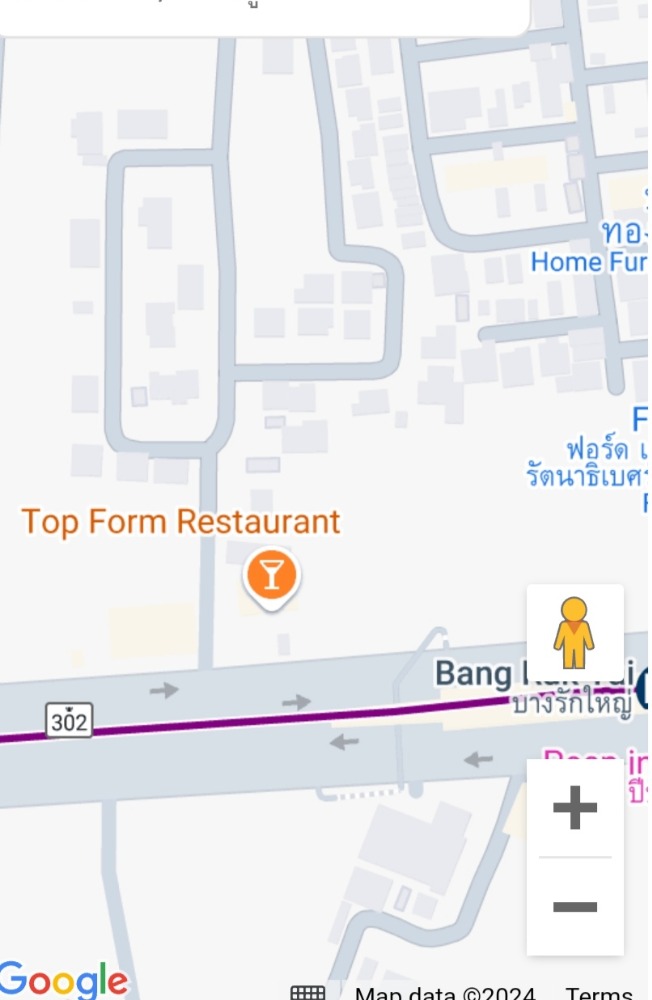Activate Street View pegman
The image size is (652, 1000).
coord(574,632)
